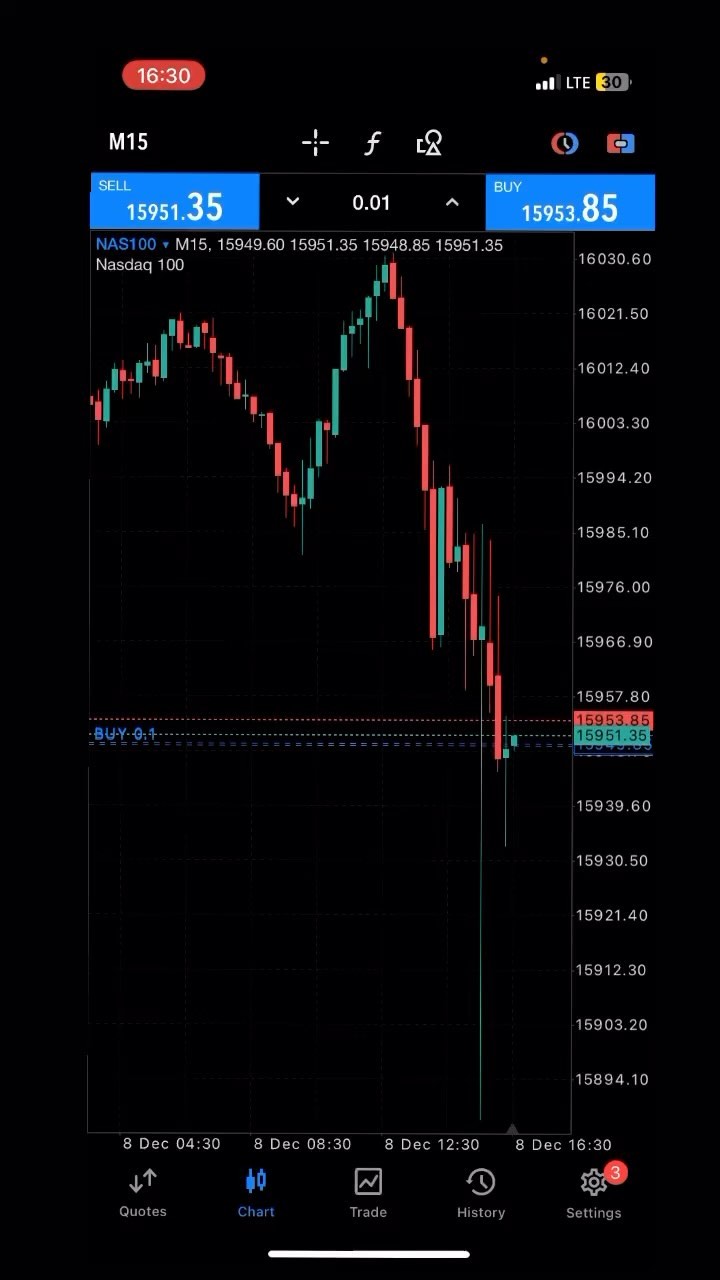Switch to the Quotes tab

pos(143,1193)
